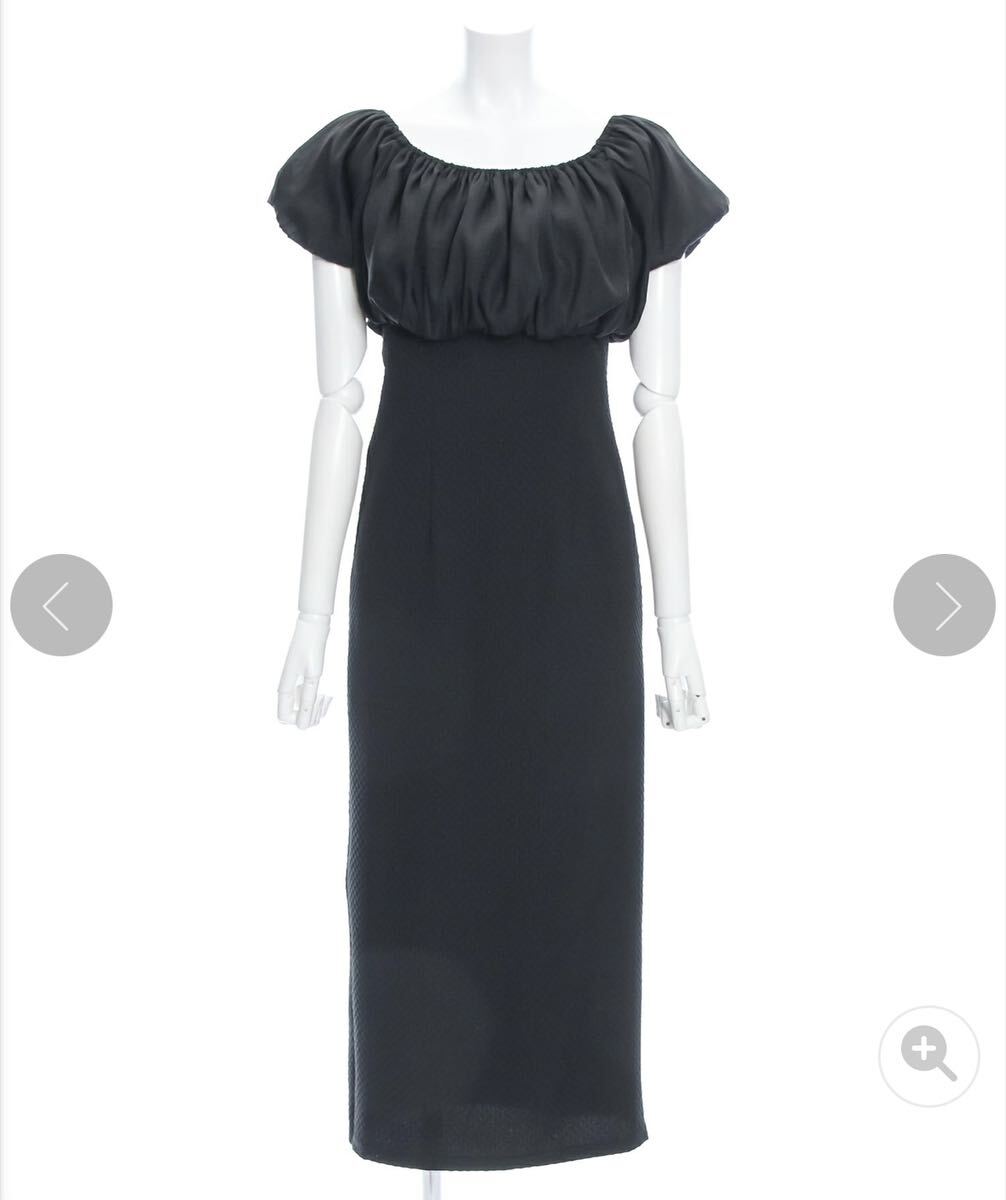This screenshot has height=1200, width=1006.
Task: Zoom in with the magnifier button
Action: (929, 1056)
